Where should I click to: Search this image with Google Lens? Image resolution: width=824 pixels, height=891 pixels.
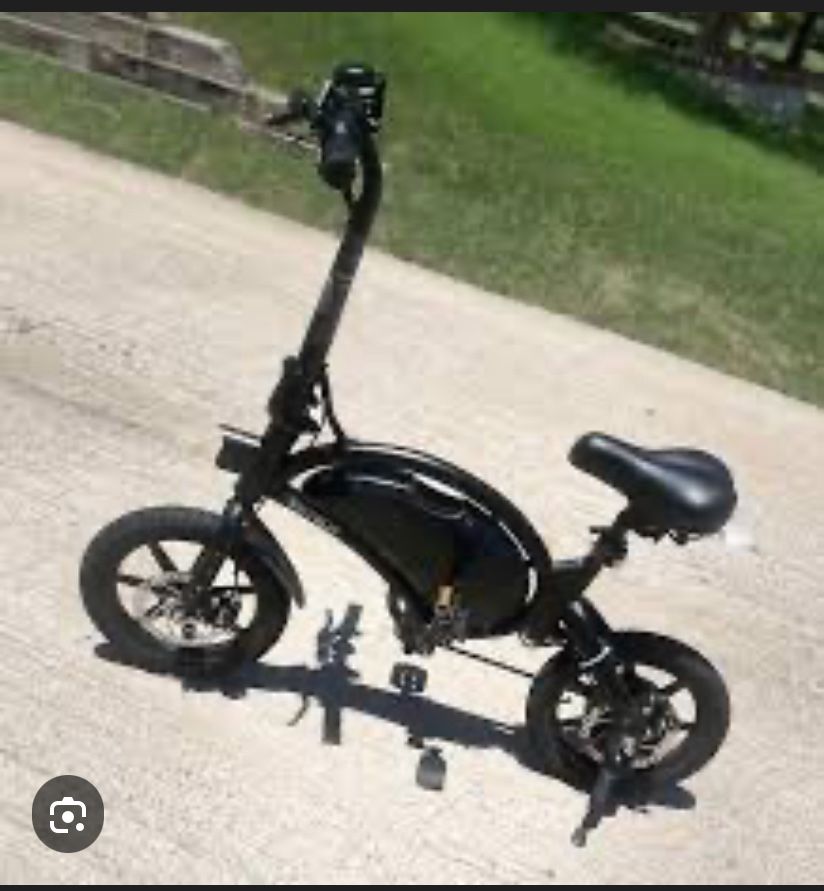click(68, 816)
